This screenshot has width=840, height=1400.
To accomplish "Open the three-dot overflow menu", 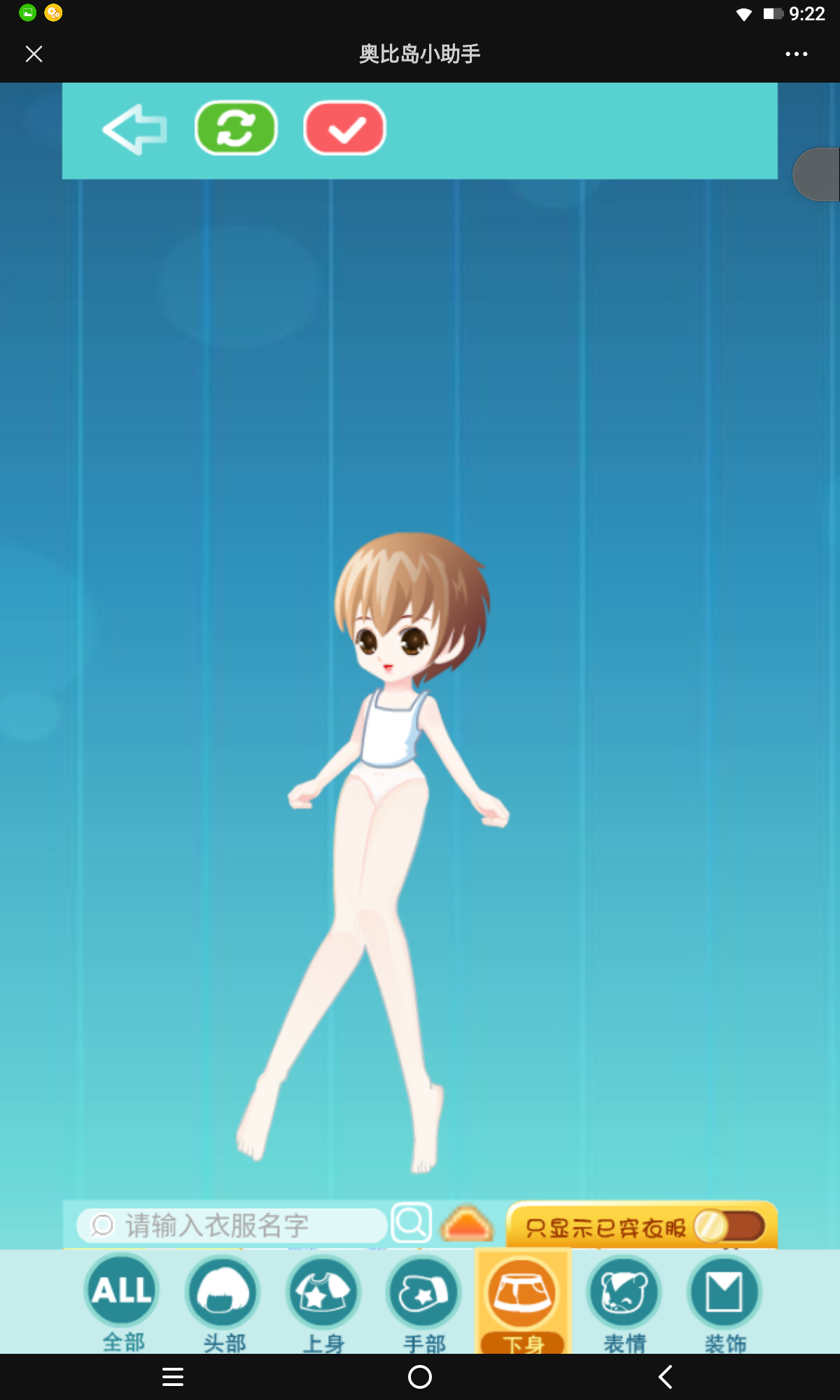I will (796, 54).
